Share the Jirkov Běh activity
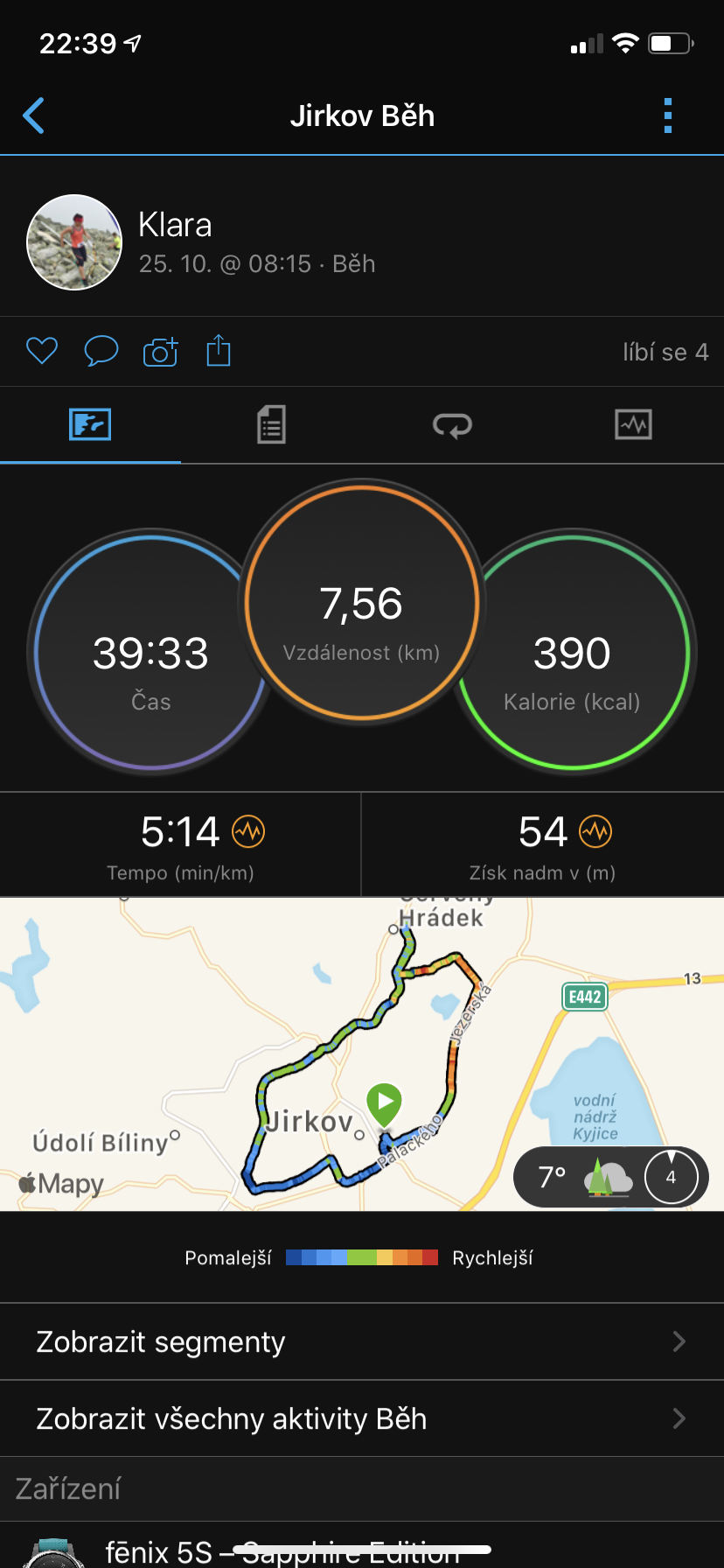This screenshot has width=724, height=1568. pyautogui.click(x=219, y=350)
